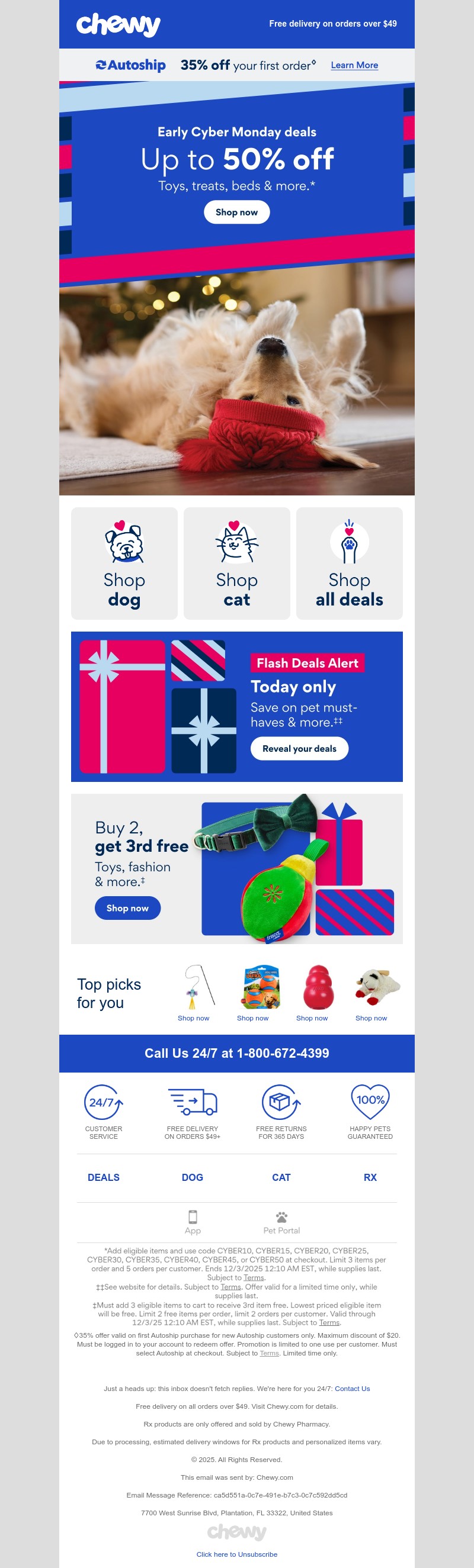The height and width of the screenshot is (1568, 474).
Task: Open the Shop cat card
Action: click(x=236, y=563)
